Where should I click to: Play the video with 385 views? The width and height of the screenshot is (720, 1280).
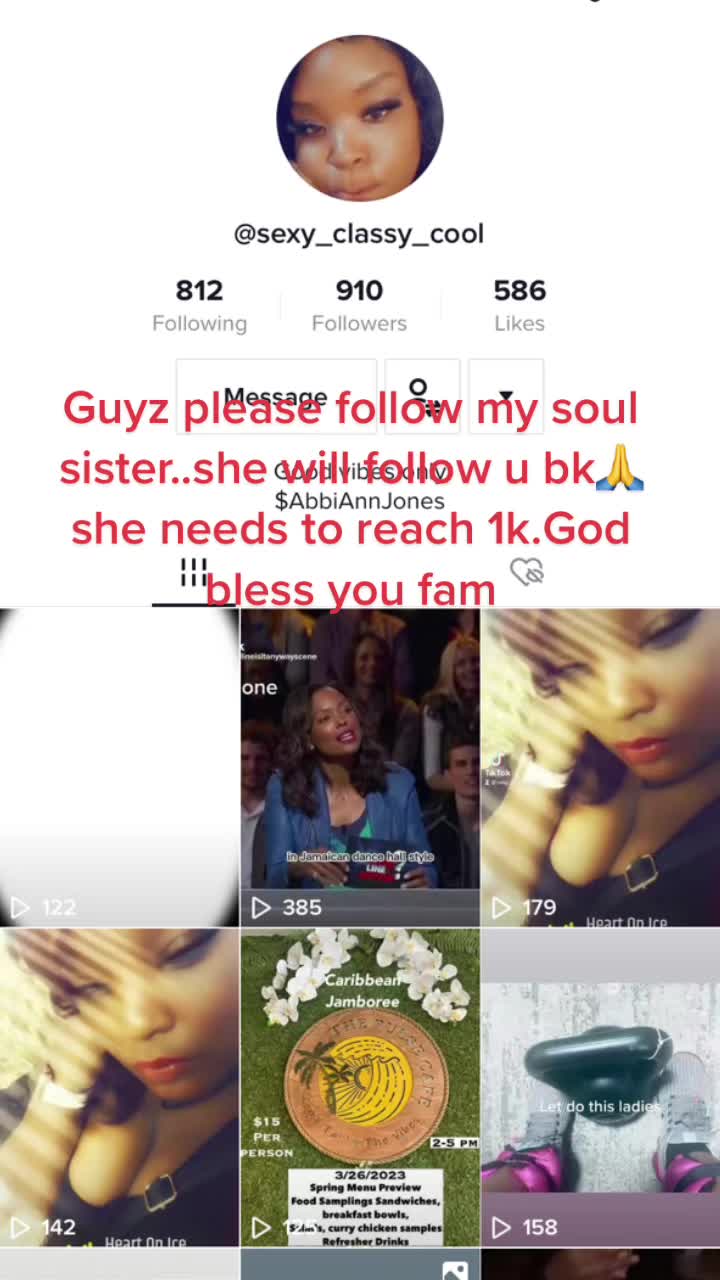(360, 767)
